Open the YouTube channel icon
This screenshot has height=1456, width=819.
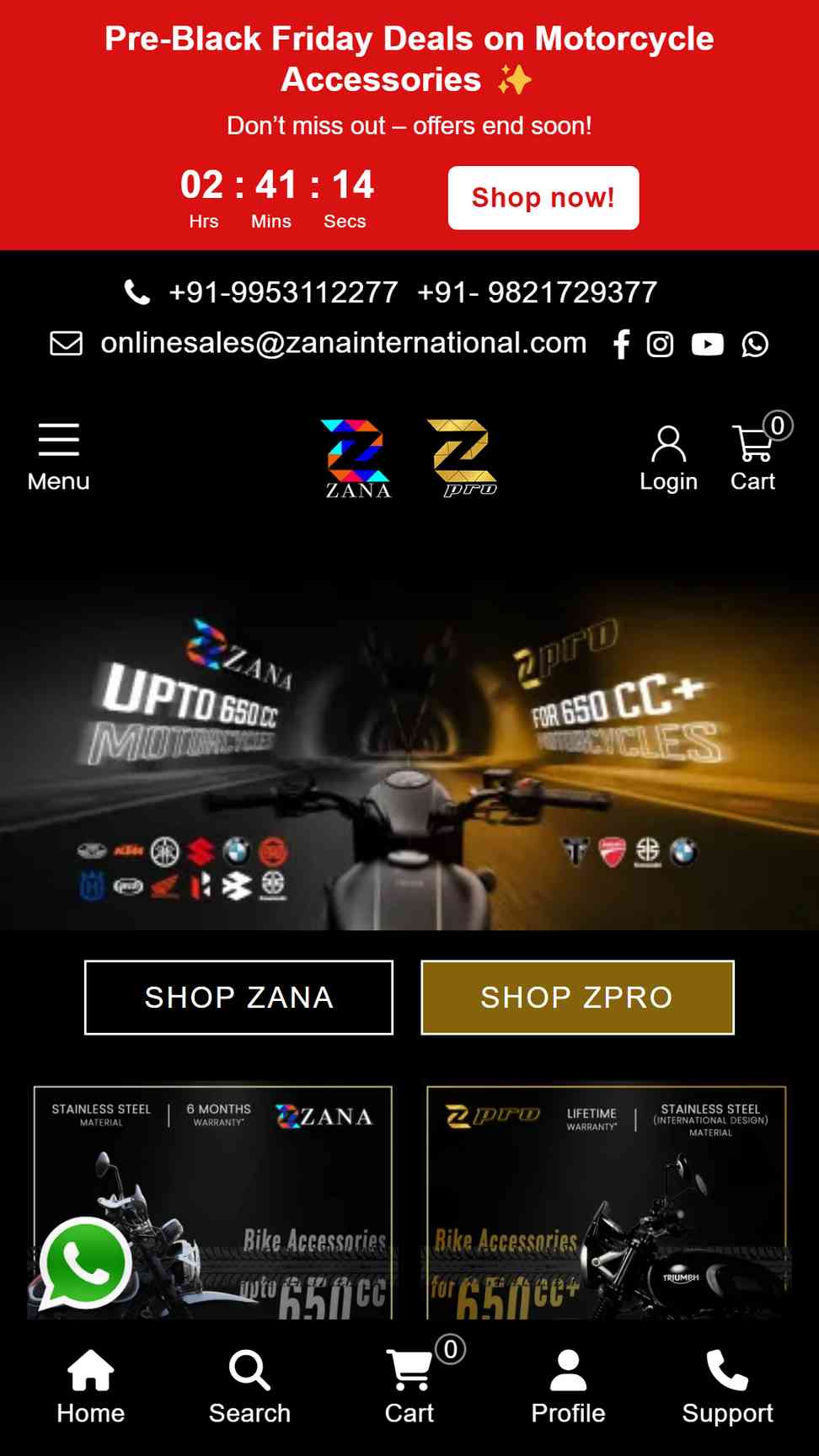coord(708,344)
